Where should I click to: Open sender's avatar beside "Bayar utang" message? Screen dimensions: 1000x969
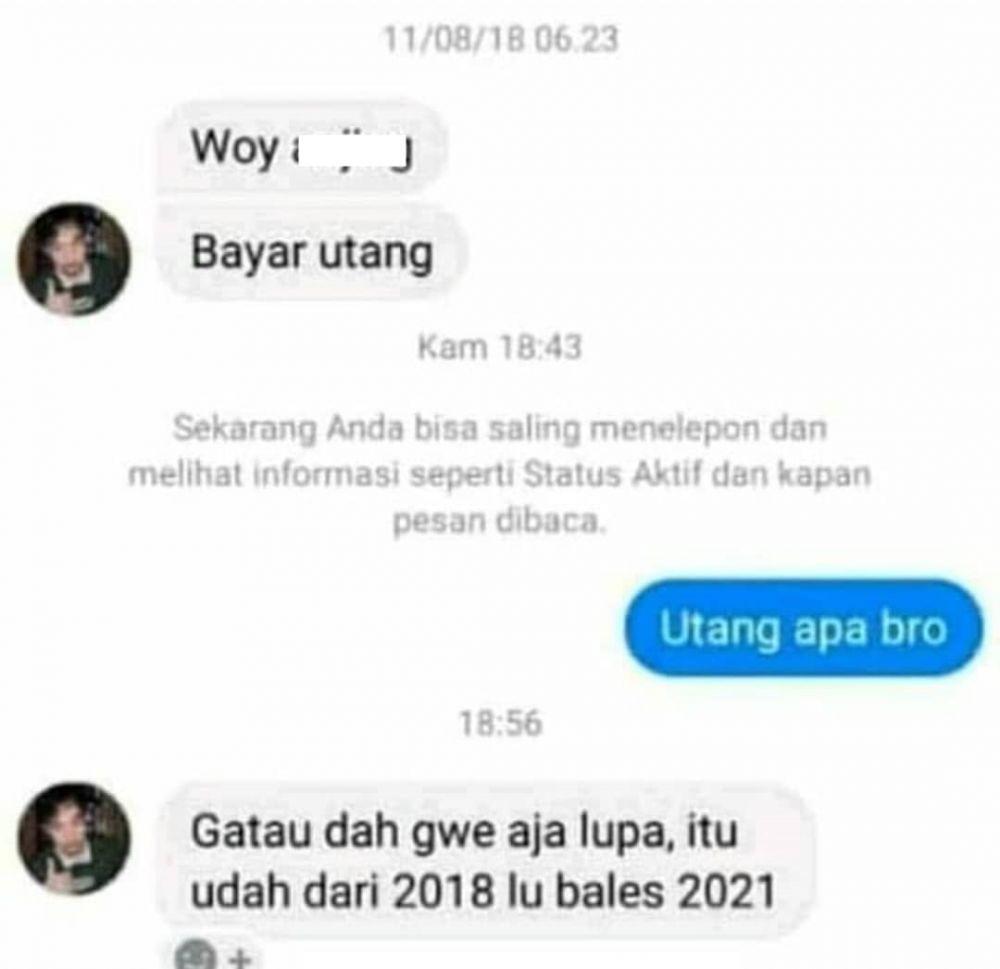(74, 259)
